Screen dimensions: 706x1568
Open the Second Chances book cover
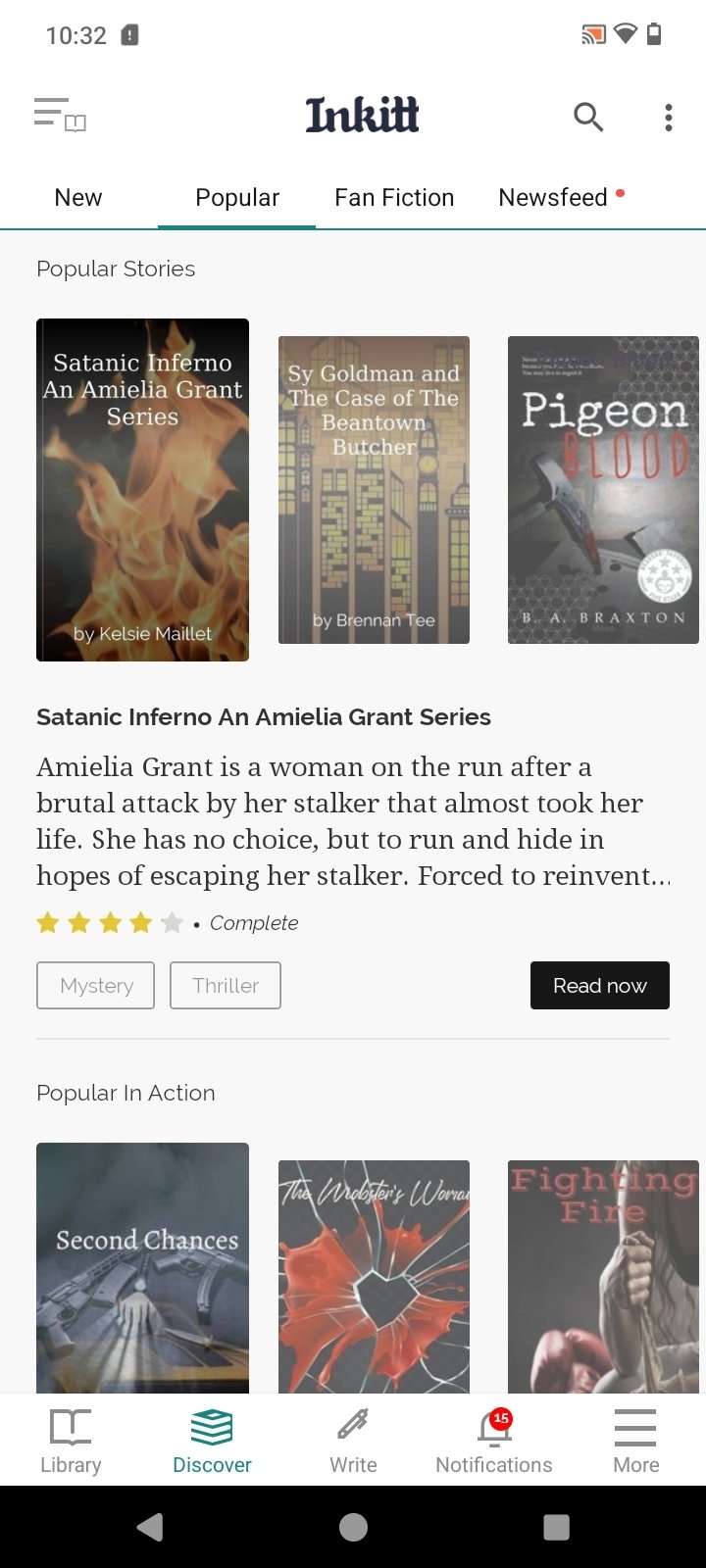pyautogui.click(x=142, y=1268)
